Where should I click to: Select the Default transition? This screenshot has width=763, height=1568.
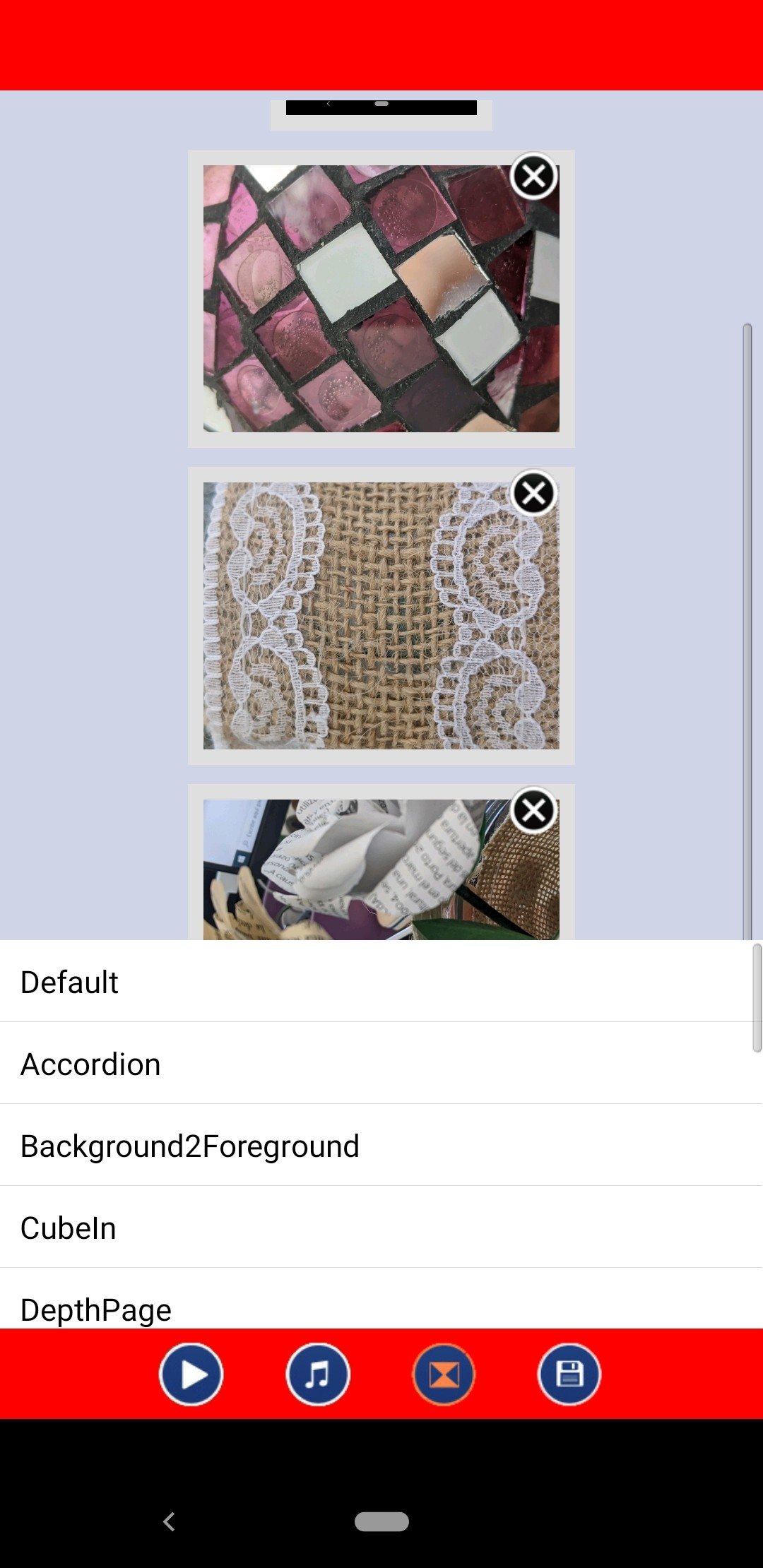(x=381, y=982)
